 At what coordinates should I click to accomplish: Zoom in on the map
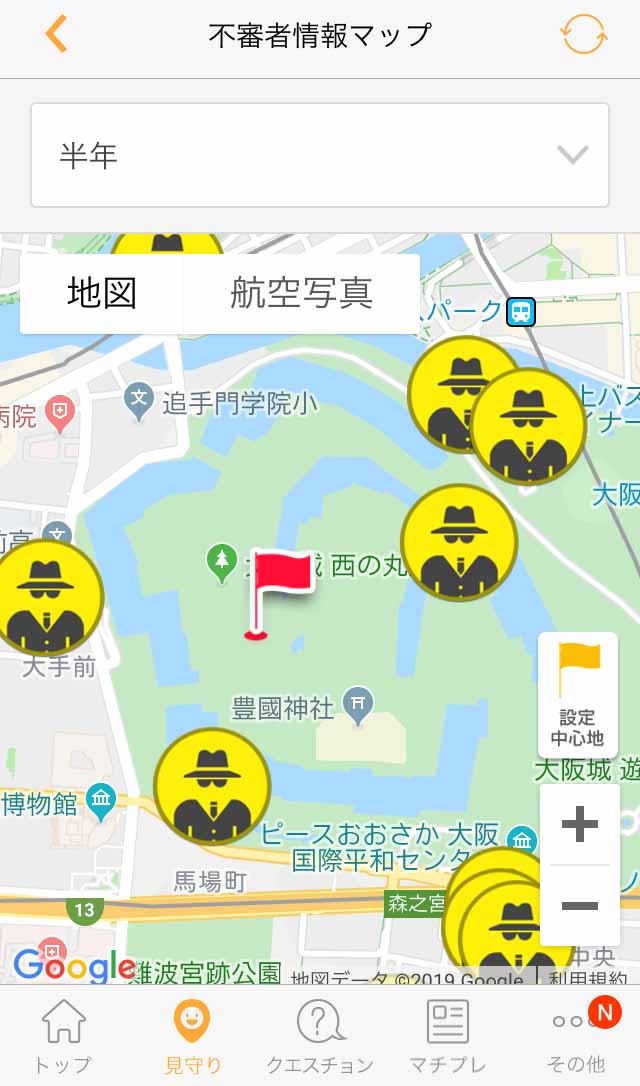[x=579, y=825]
